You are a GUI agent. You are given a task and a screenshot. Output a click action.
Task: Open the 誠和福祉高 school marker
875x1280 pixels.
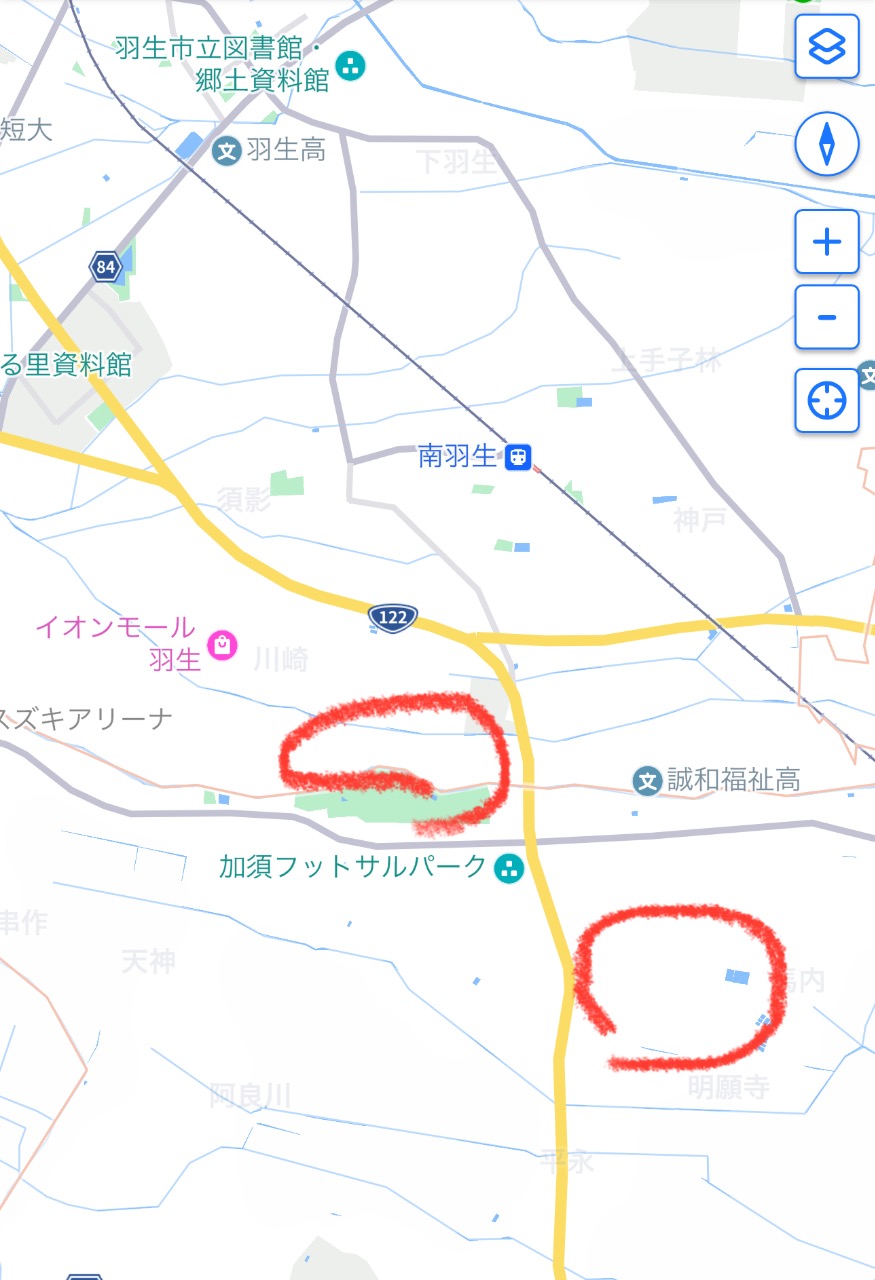pos(648,780)
